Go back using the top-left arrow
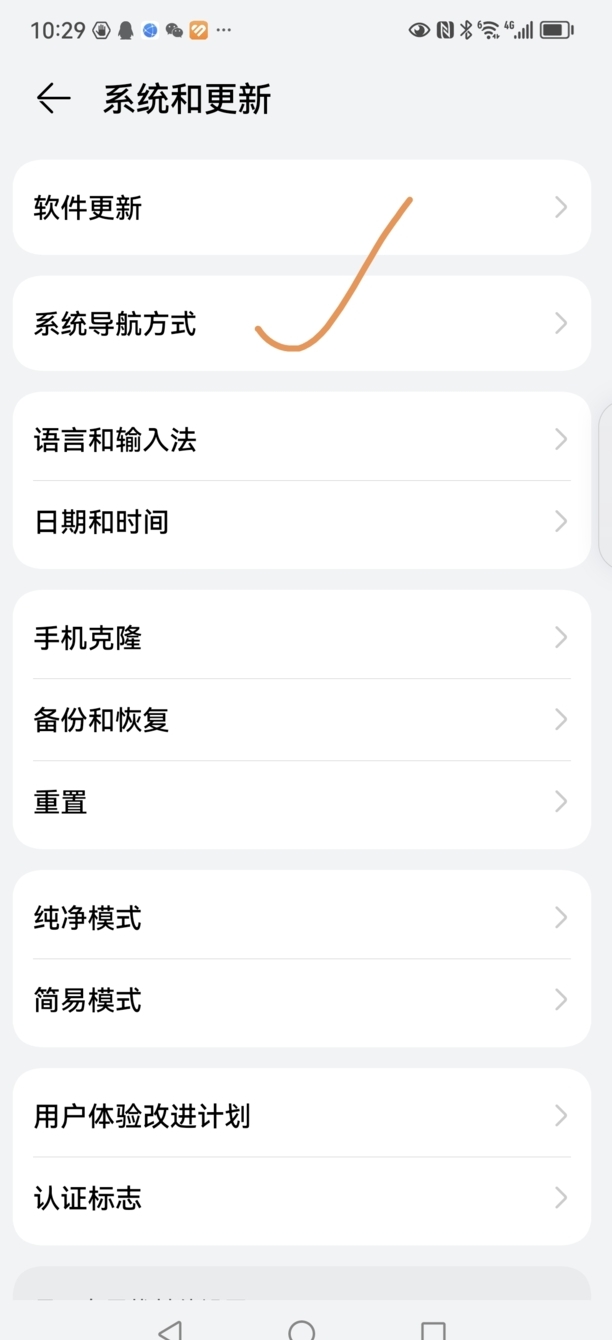 tap(53, 98)
